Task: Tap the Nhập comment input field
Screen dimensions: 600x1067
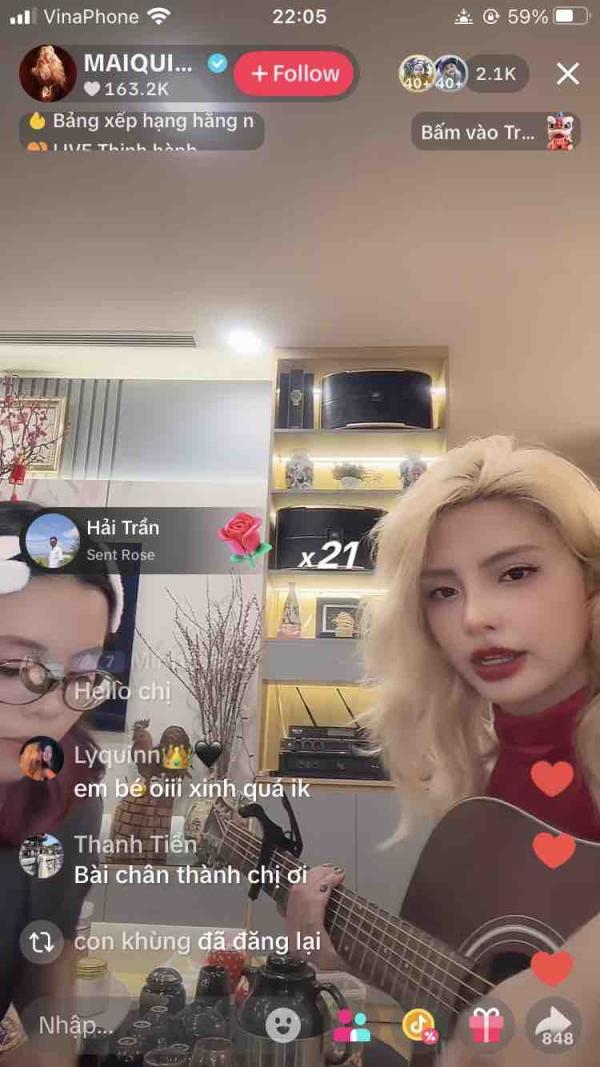Action: tap(80, 1025)
